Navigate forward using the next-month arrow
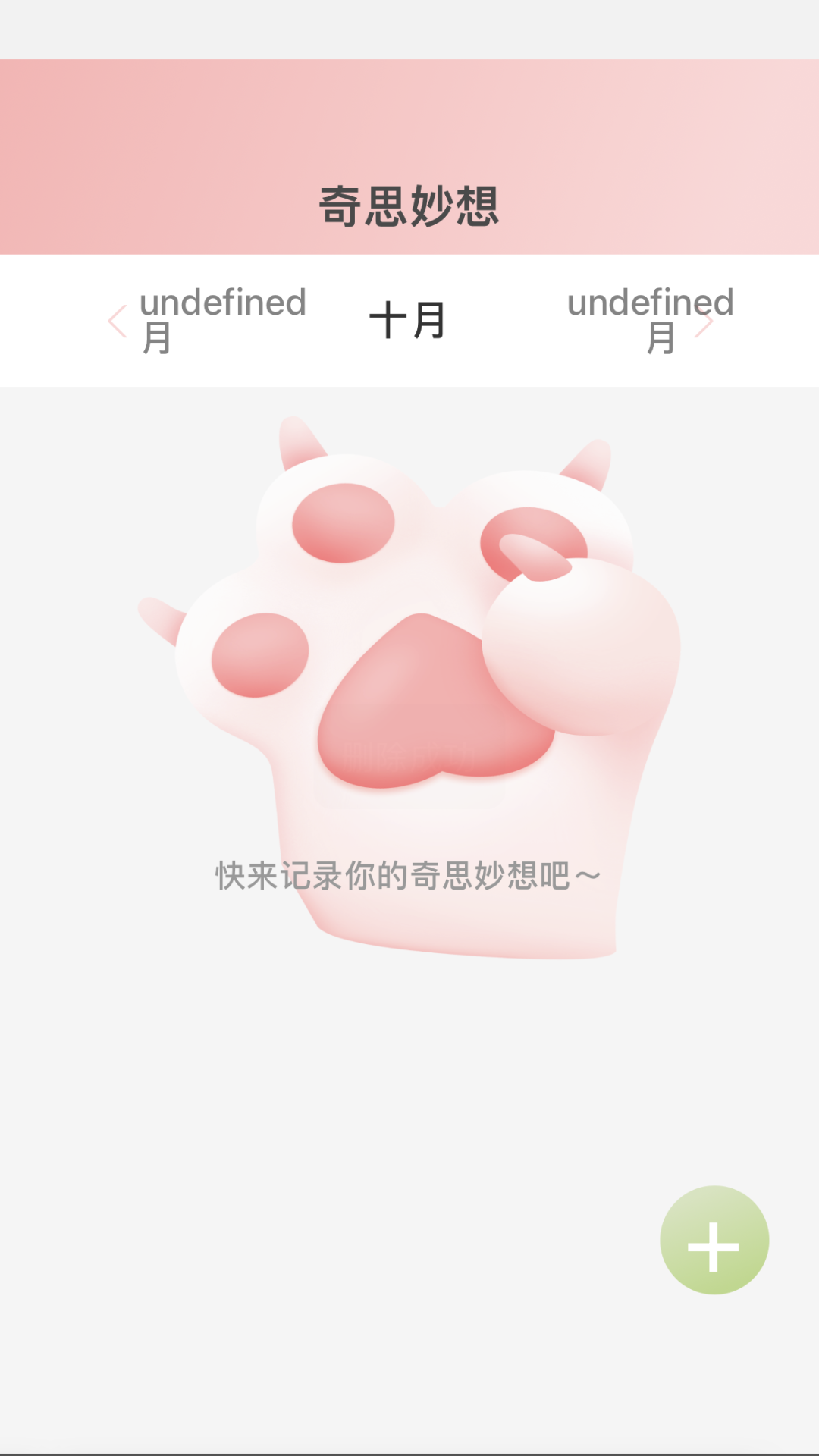Screen dimensions: 819x1456 pos(705,322)
